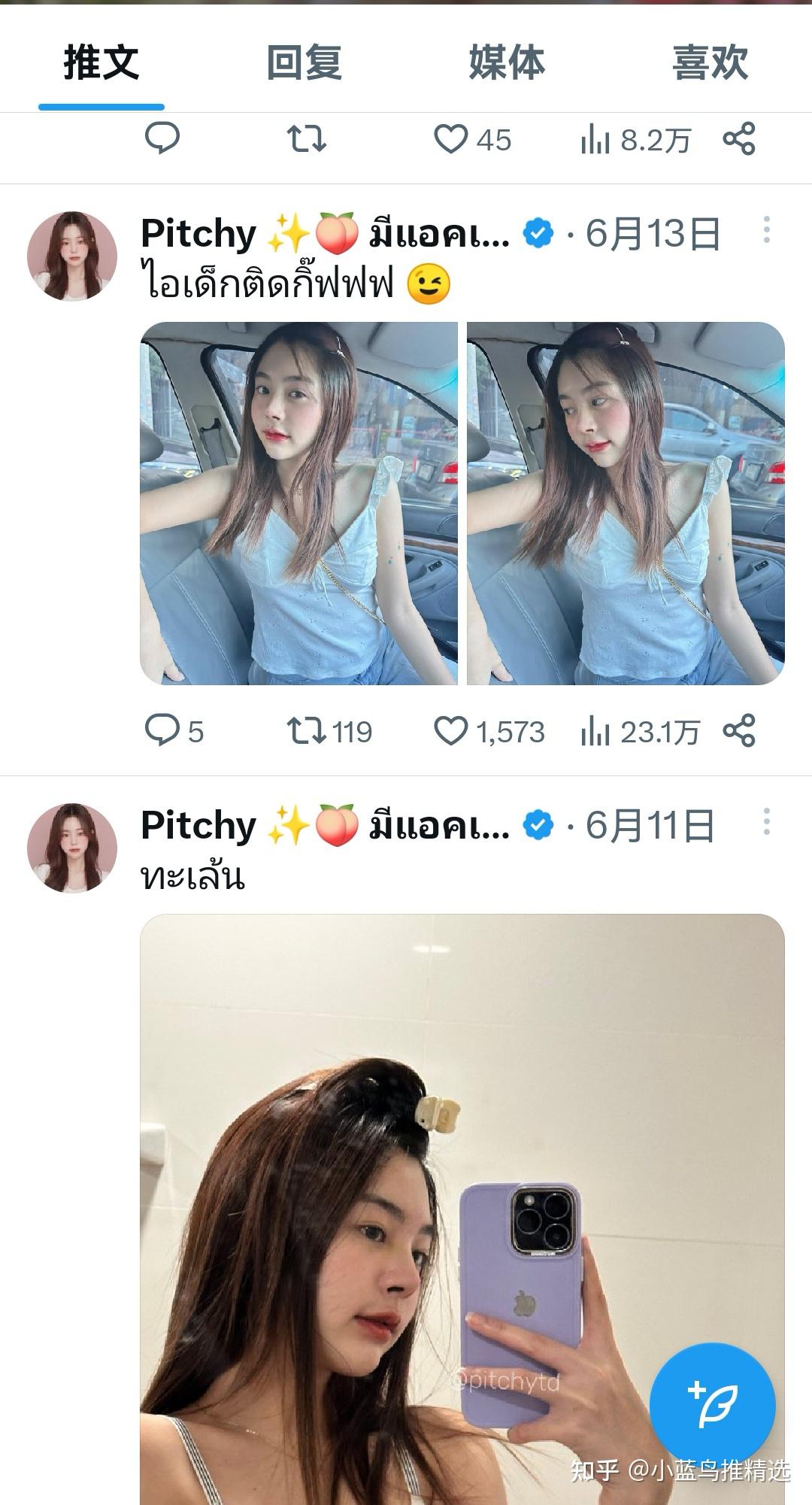Switch to the 回复 tab
This screenshot has height=1505, width=812.
tap(304, 62)
